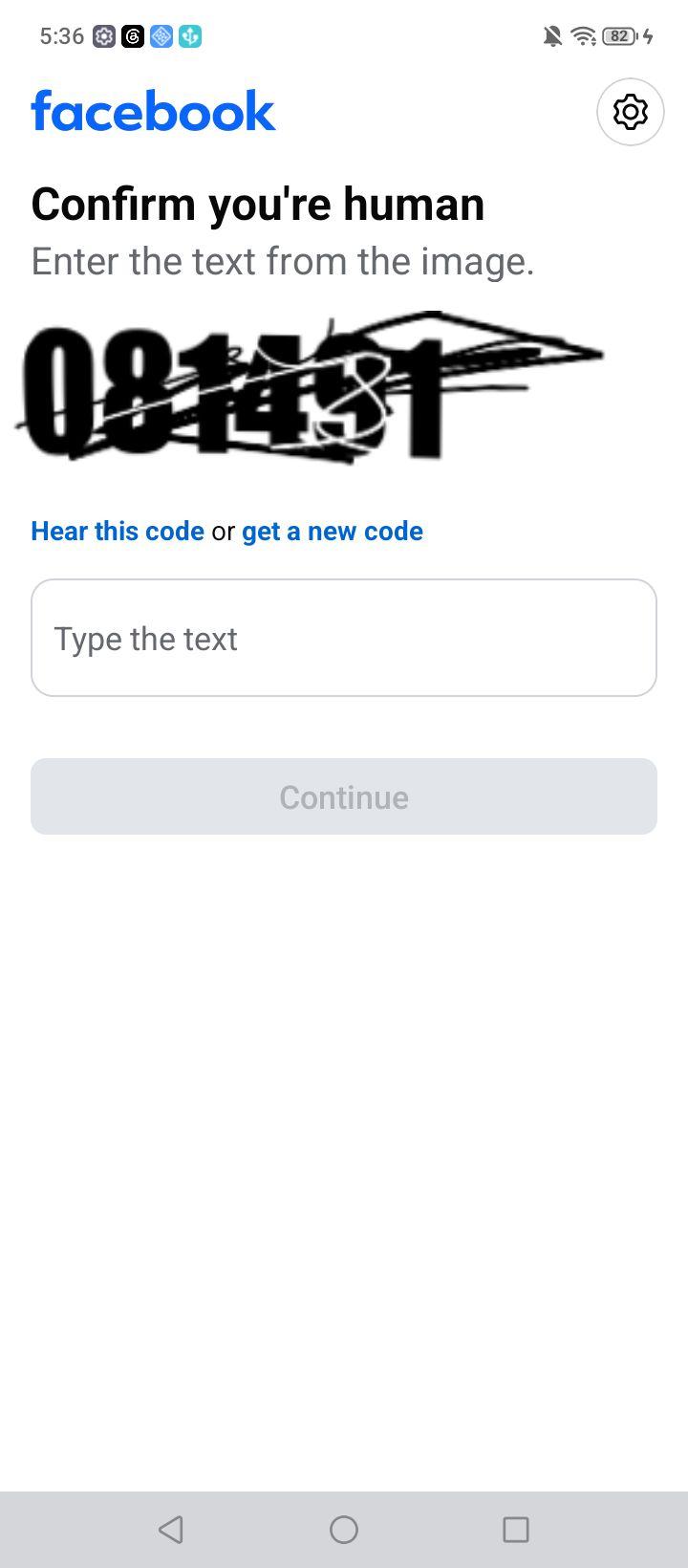Go back using the system back button
Image resolution: width=688 pixels, height=1568 pixels.
(x=171, y=1530)
